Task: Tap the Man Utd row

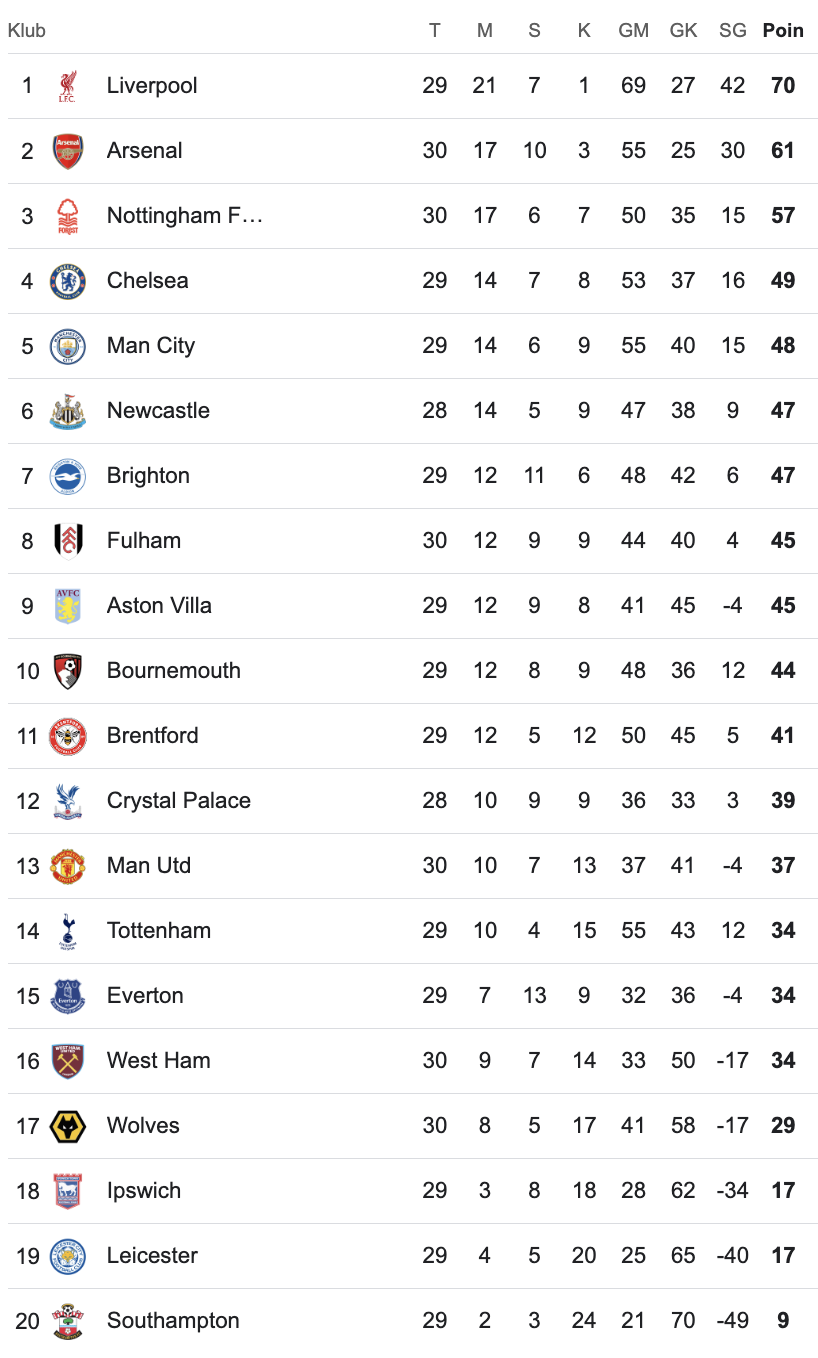Action: click(409, 866)
